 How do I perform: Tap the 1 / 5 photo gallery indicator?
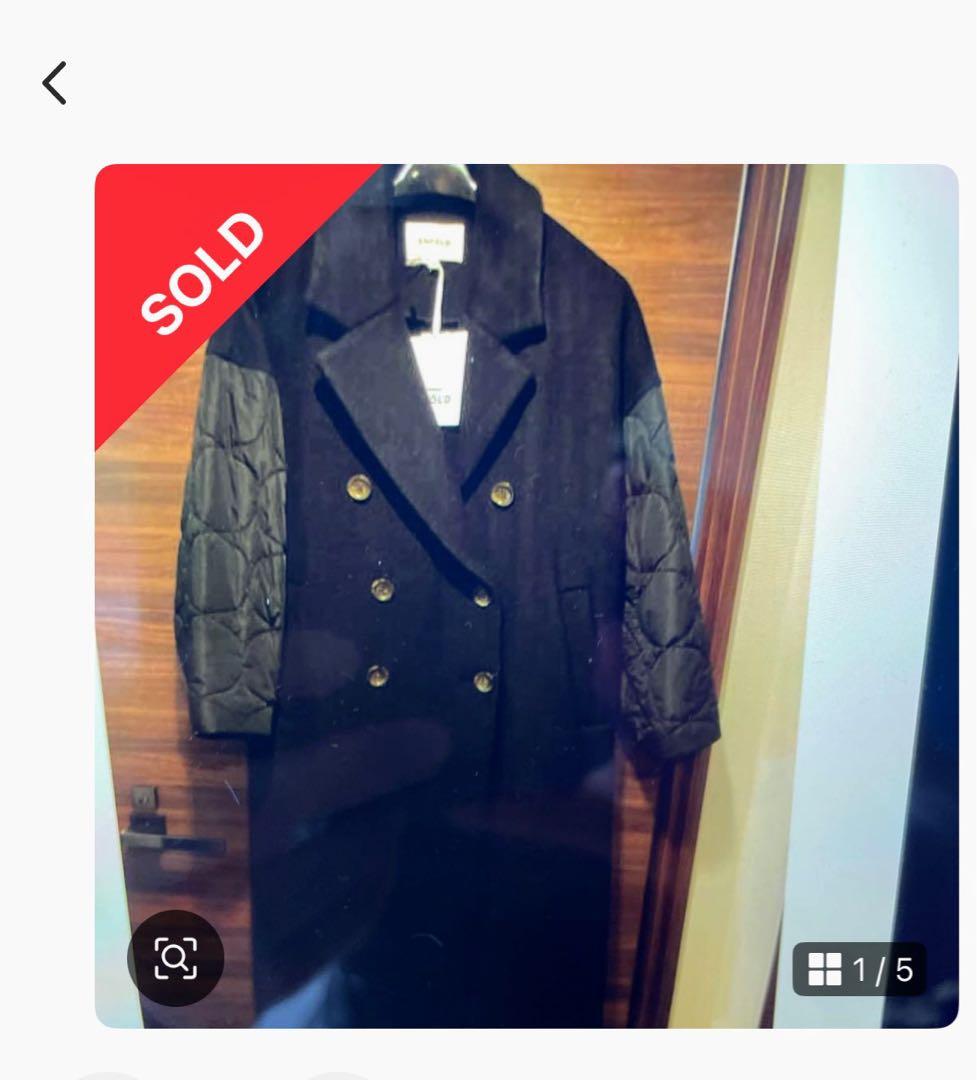click(860, 969)
